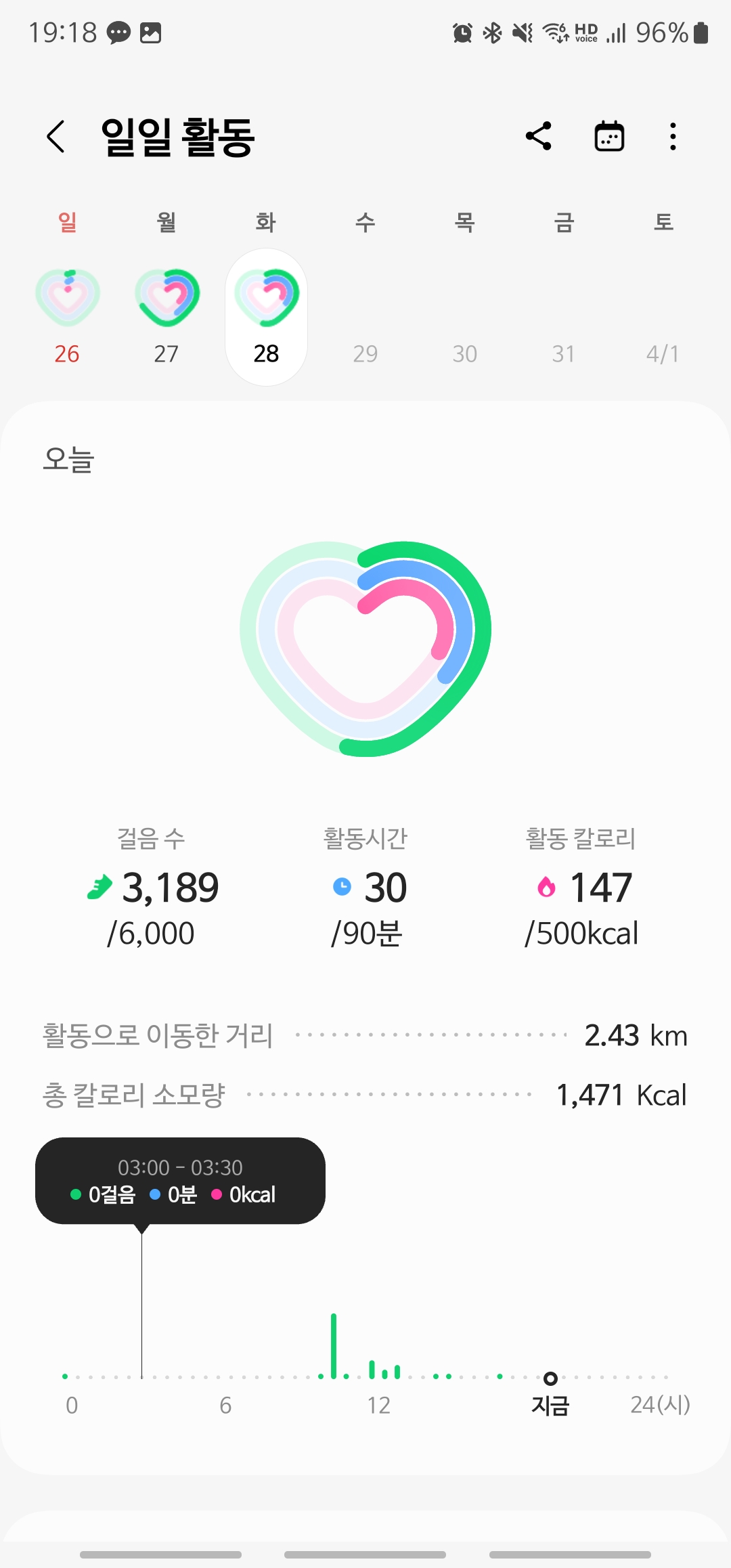
Task: Tap the 지금 marker on the timeline
Action: coord(550,1378)
